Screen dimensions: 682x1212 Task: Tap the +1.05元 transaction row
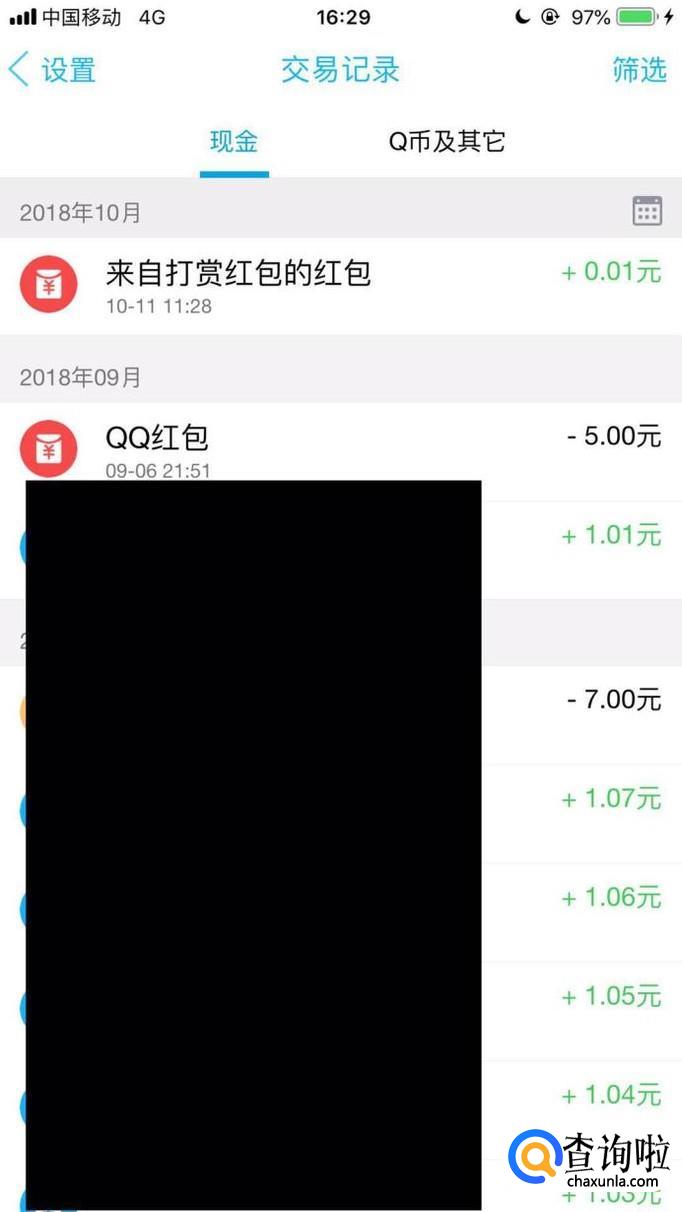(x=610, y=996)
